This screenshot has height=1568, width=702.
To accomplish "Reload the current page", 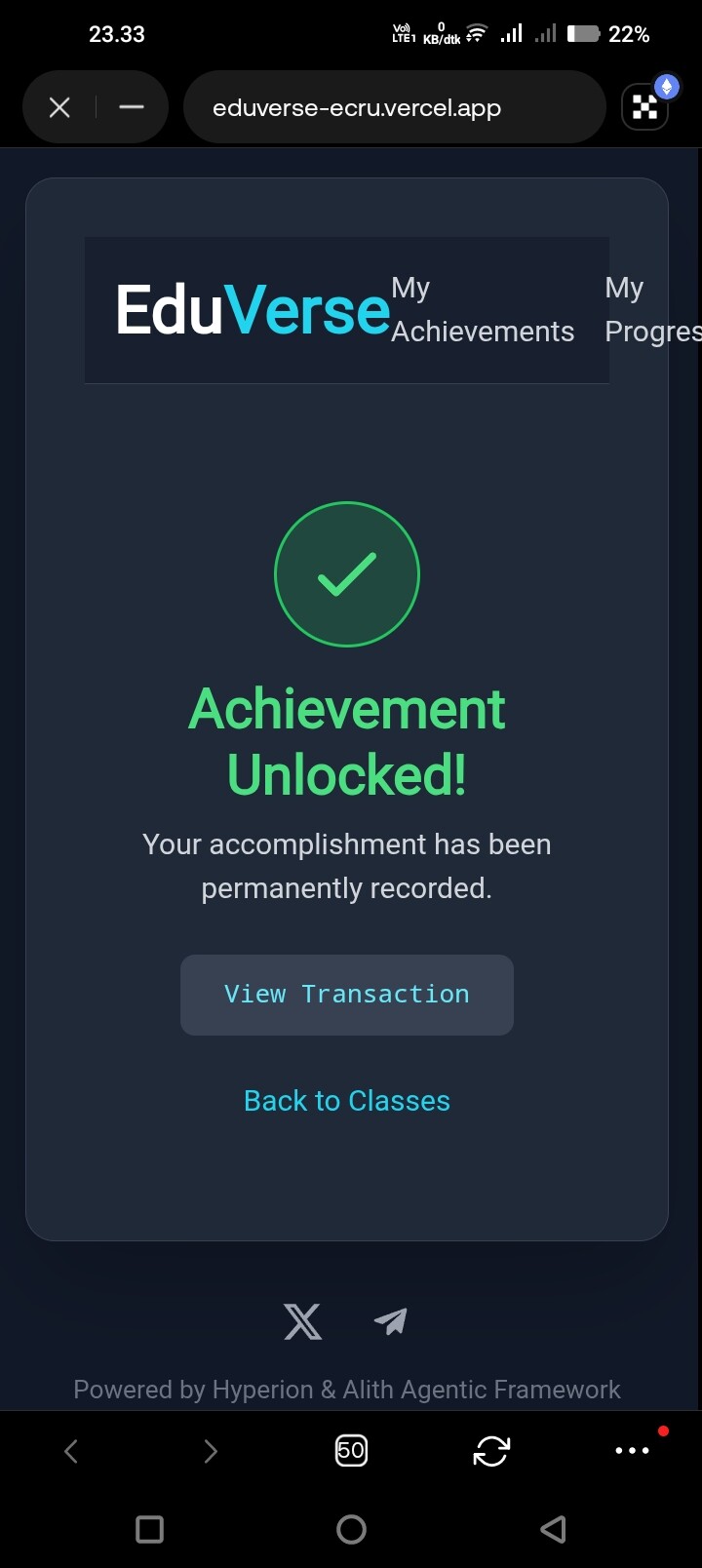I will (x=491, y=1451).
